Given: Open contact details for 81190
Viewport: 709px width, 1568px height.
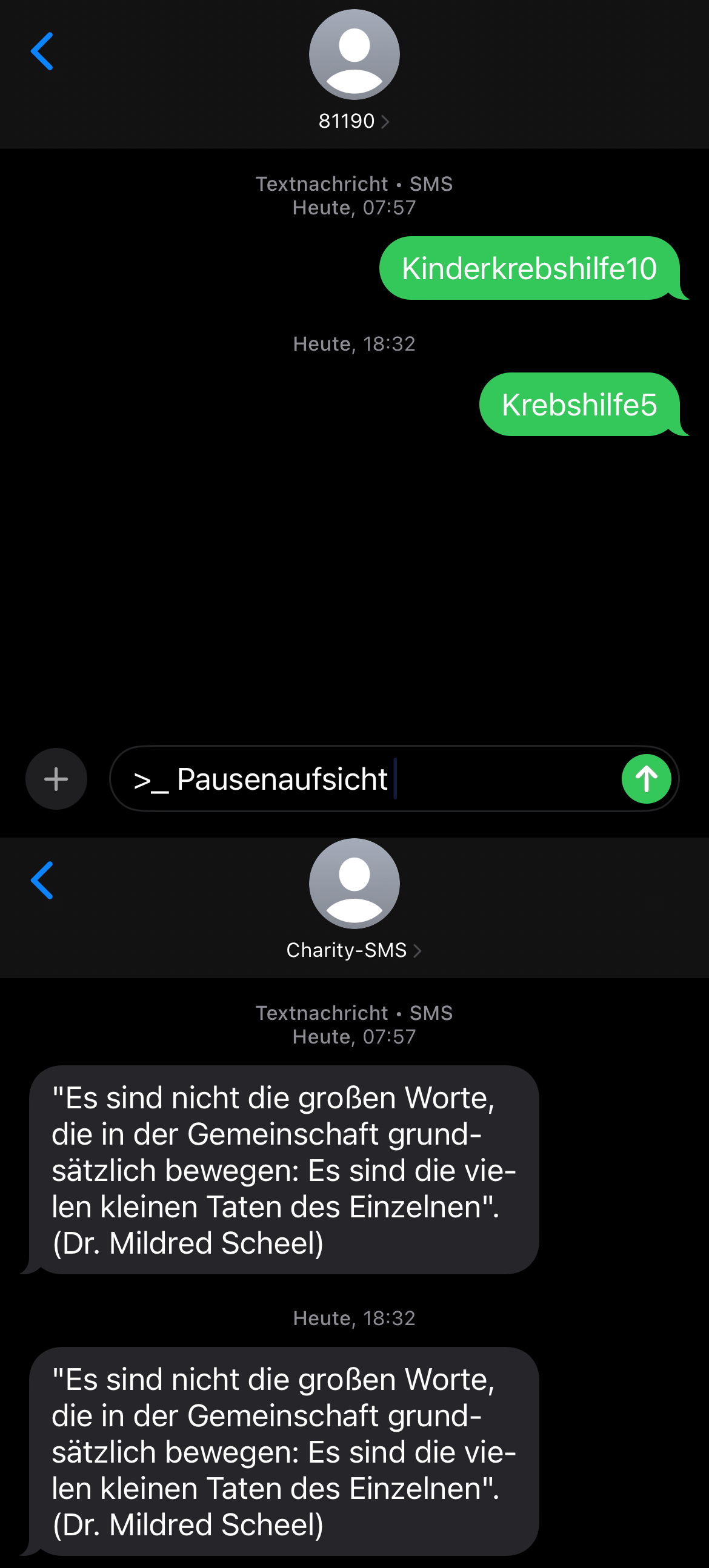Looking at the screenshot, I should (x=354, y=121).
